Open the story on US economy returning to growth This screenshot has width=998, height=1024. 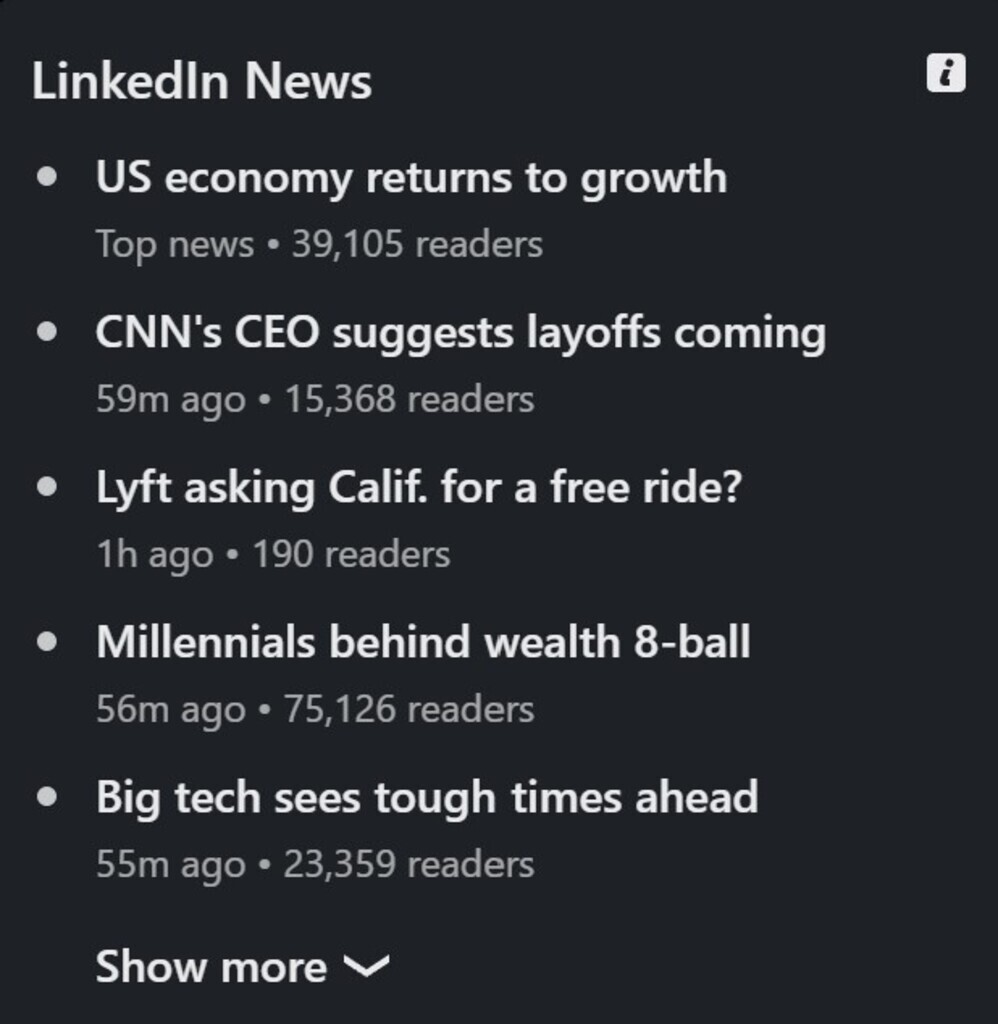point(411,179)
